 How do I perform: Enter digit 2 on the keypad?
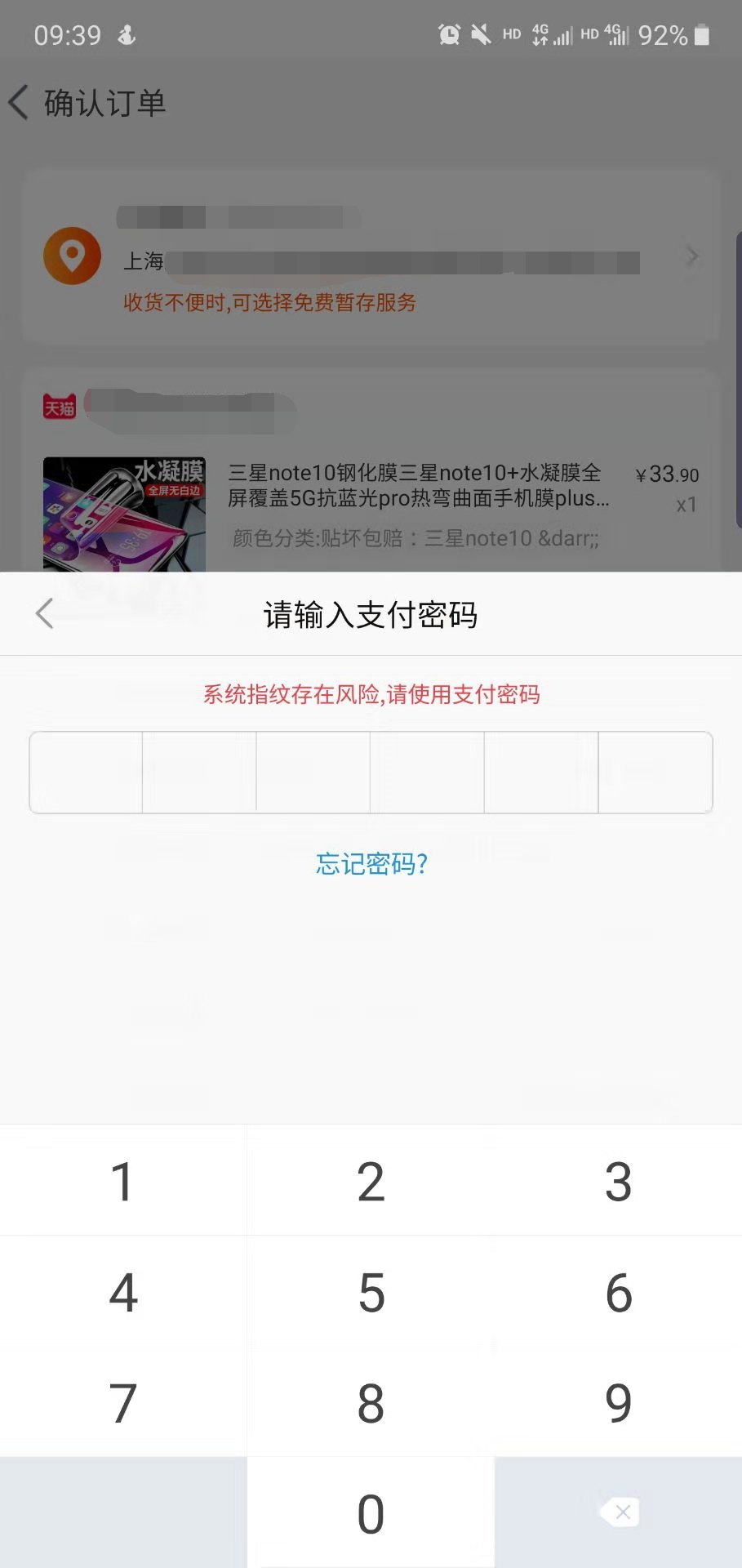(371, 1181)
